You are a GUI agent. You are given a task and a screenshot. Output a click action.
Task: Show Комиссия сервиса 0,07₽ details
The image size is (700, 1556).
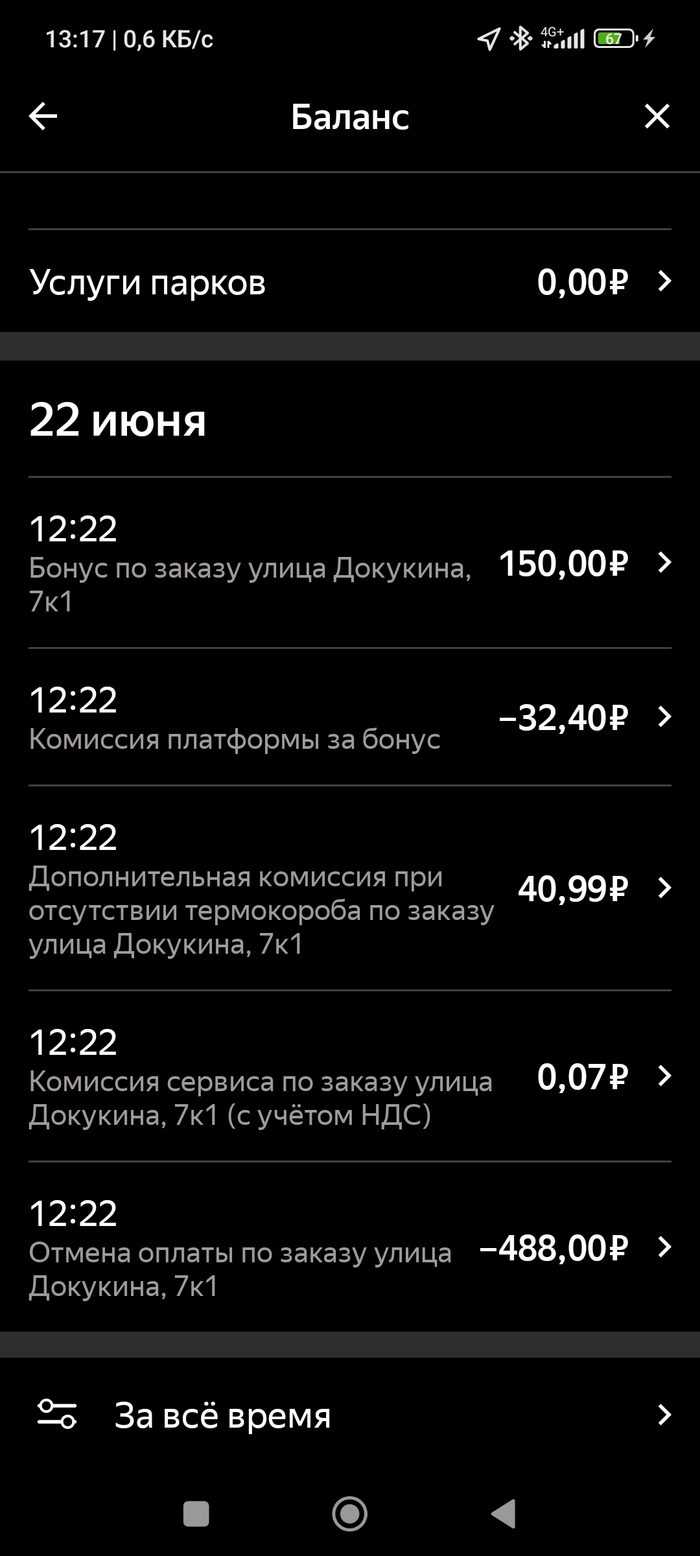coord(350,1077)
